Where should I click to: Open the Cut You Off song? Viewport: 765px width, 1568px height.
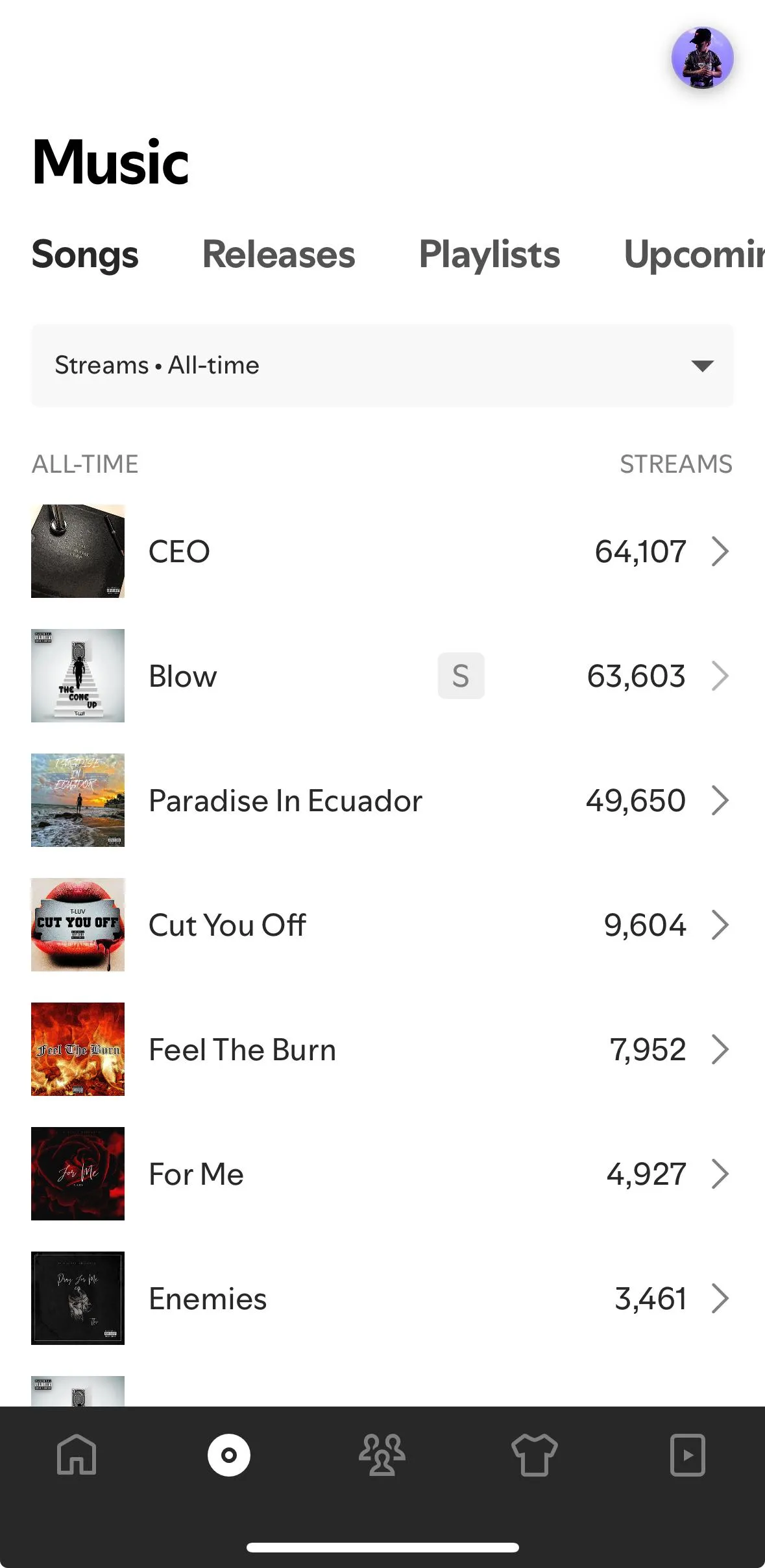click(x=382, y=925)
